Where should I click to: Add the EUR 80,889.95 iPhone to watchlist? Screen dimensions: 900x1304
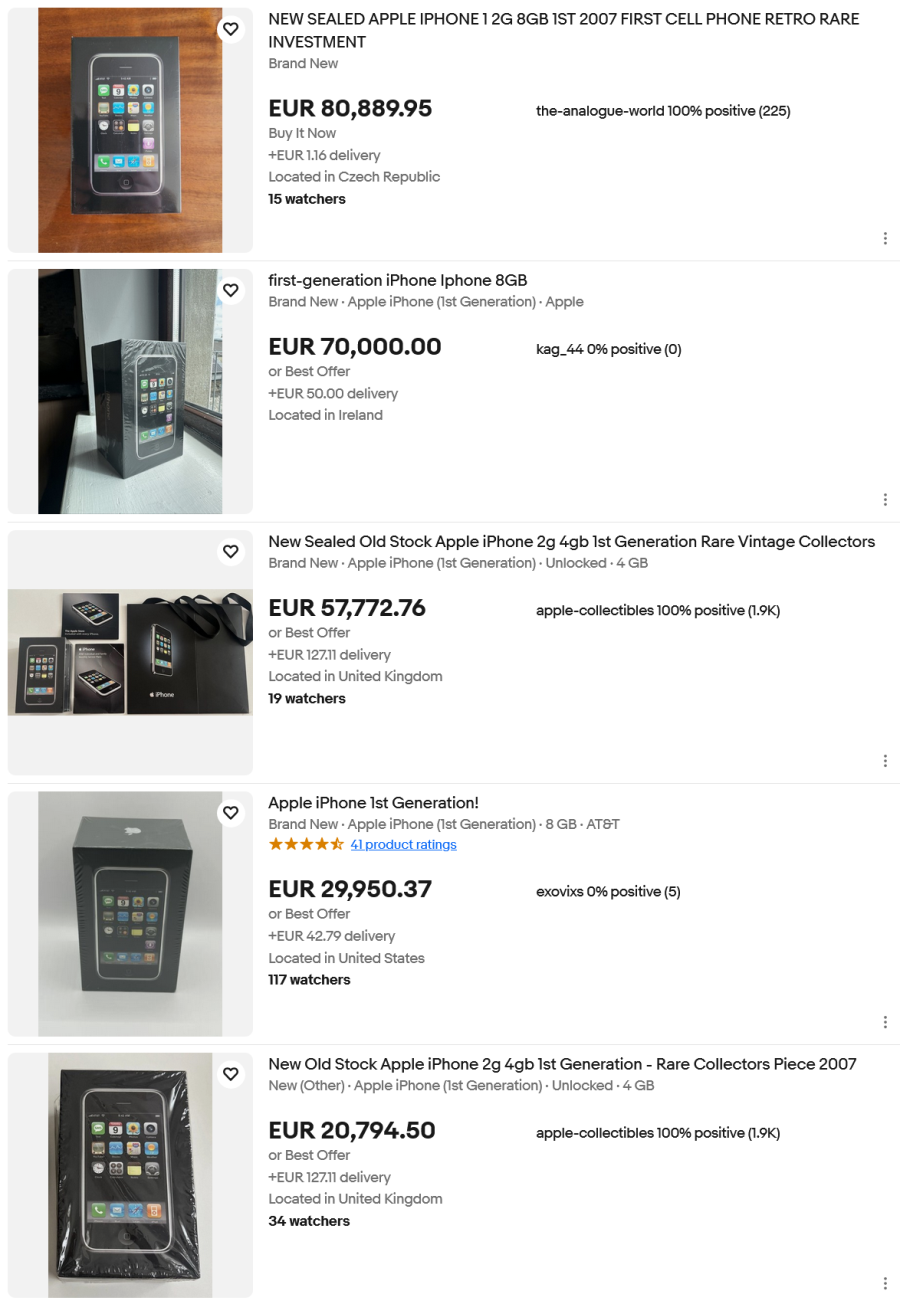tap(231, 30)
